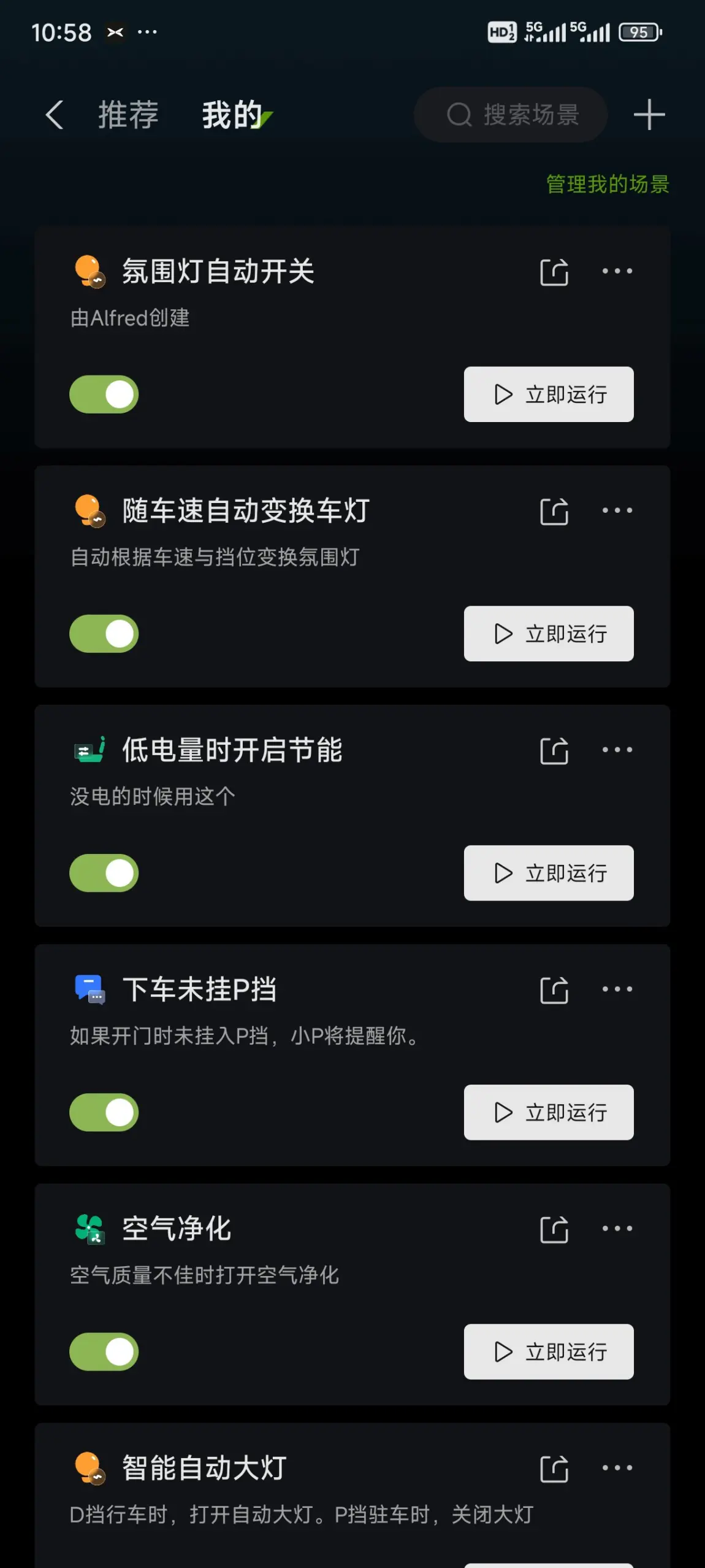Disable the 下车未挂P挡 switch
Screen dimensions: 705x1568
click(x=104, y=1112)
